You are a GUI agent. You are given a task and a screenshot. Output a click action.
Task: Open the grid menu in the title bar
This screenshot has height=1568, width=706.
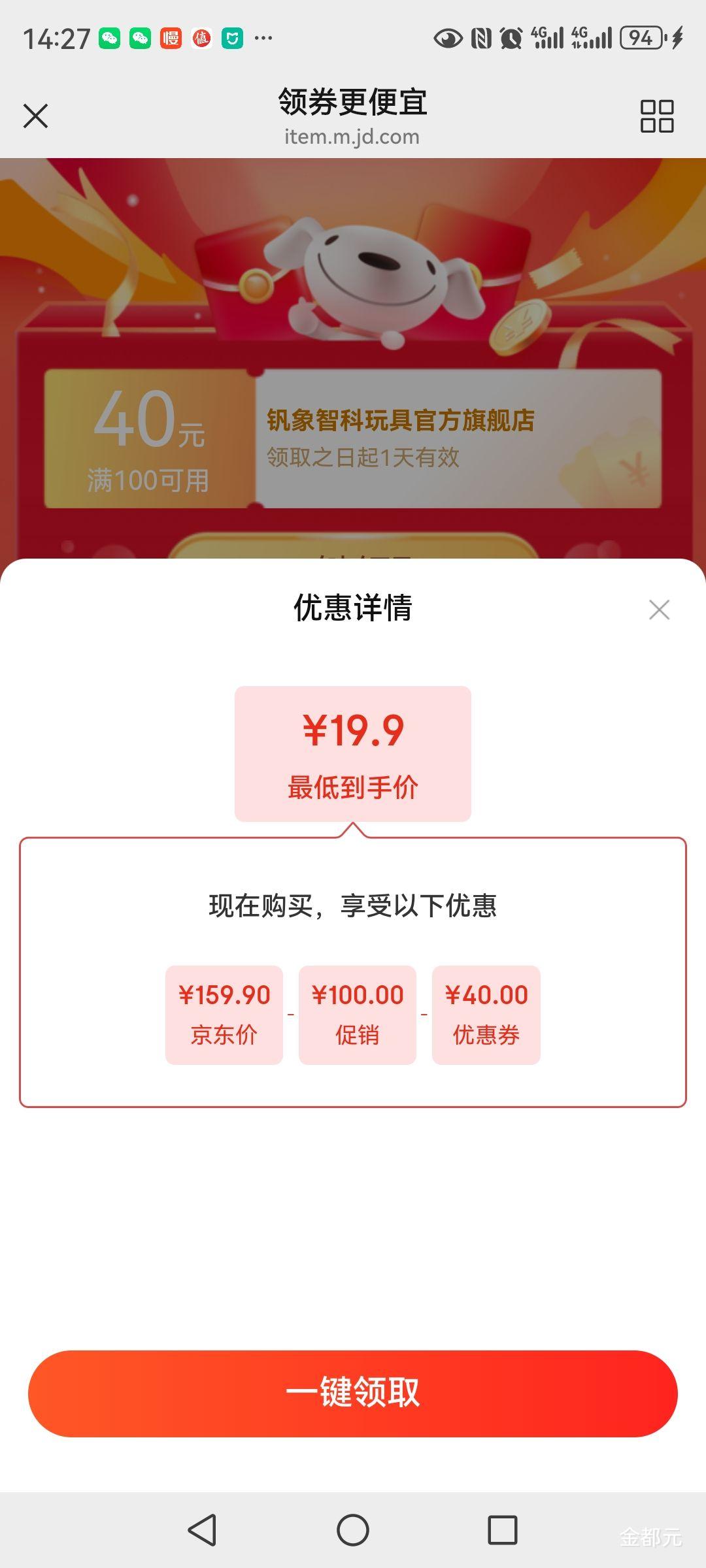coord(656,116)
